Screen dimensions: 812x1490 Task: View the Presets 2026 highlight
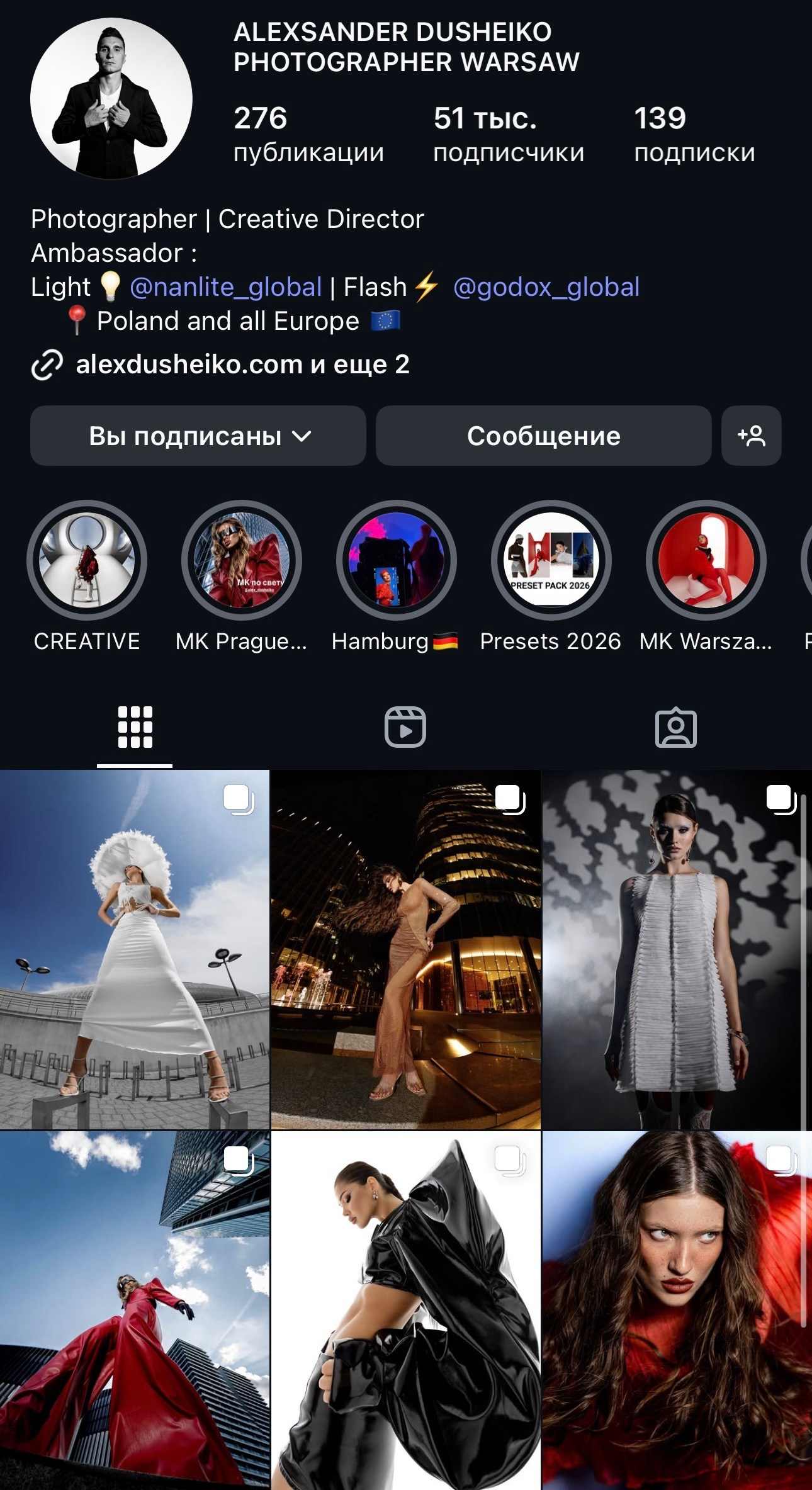pyautogui.click(x=551, y=560)
